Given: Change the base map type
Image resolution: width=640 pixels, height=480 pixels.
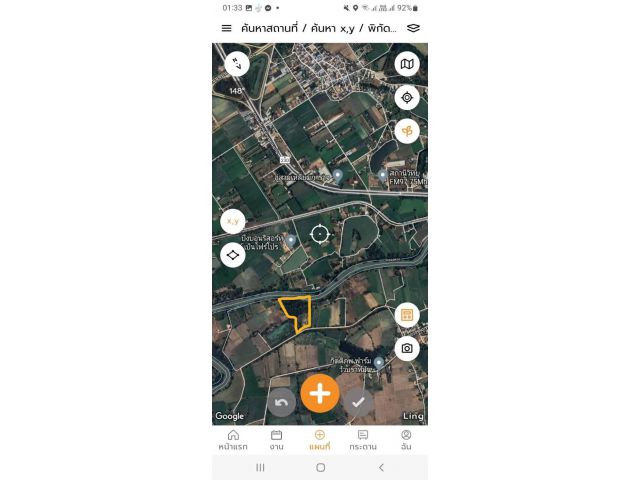Looking at the screenshot, I should pos(407,64).
